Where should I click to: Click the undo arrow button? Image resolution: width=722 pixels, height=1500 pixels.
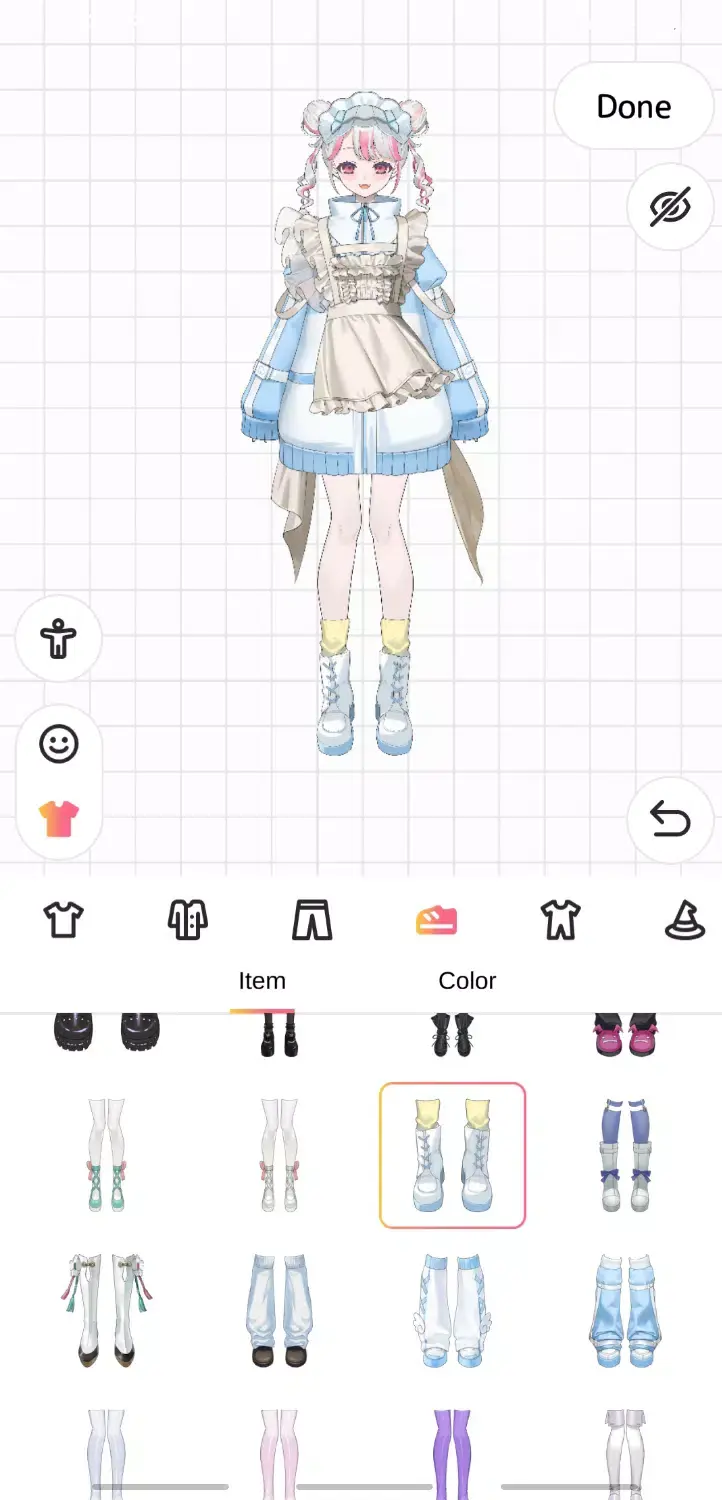[x=670, y=819]
